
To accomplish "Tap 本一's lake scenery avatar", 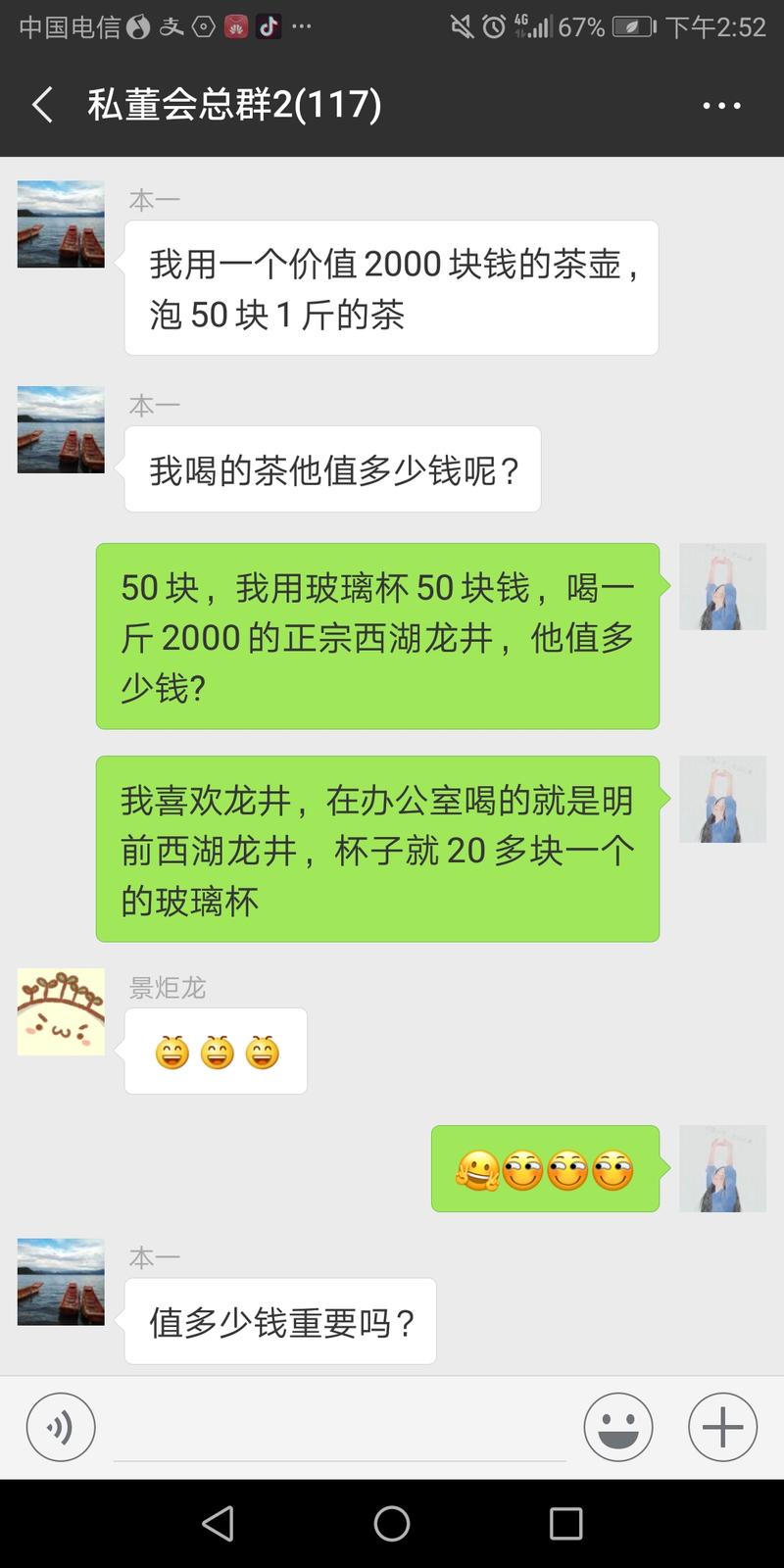I will pyautogui.click(x=60, y=223).
